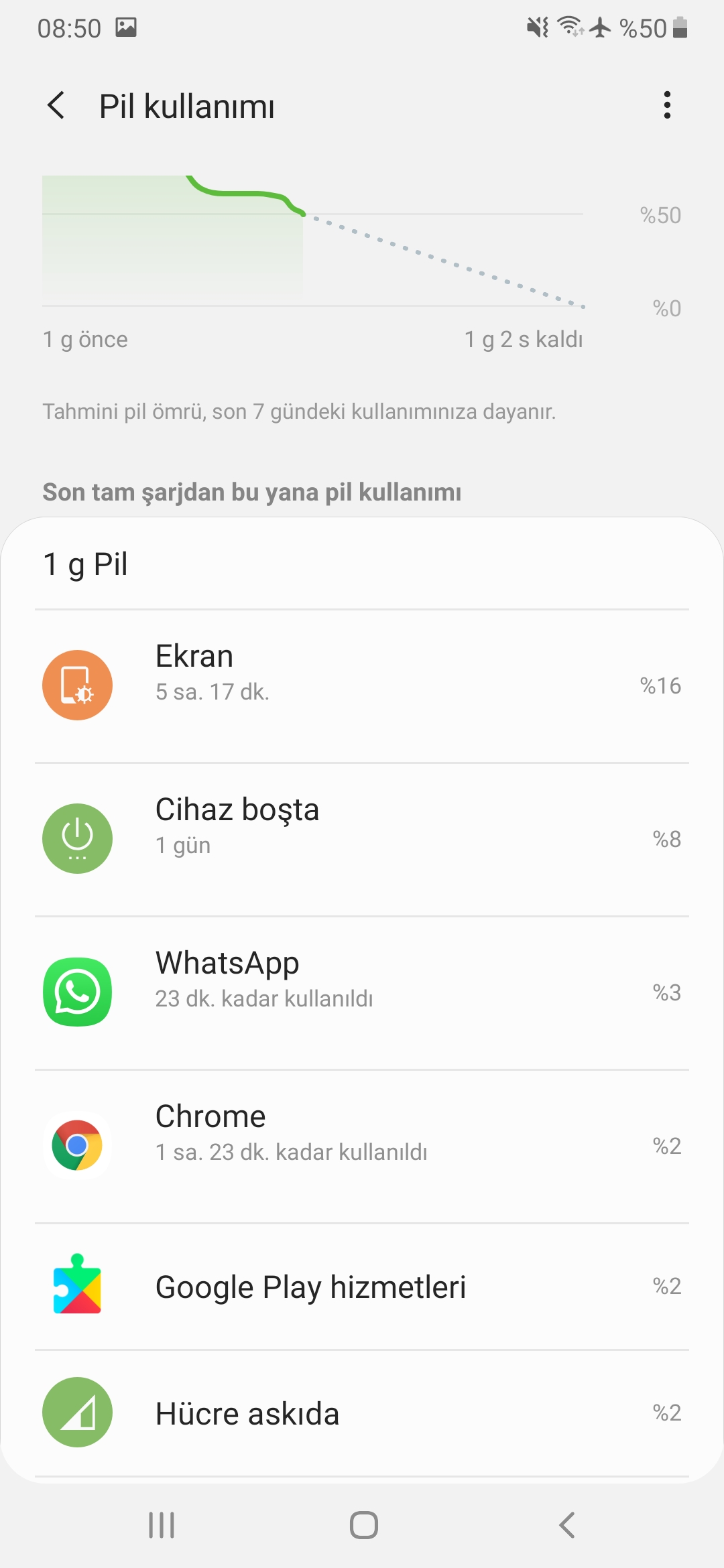Open Cihaz boşta usage details
The image size is (724, 1568).
362,839
